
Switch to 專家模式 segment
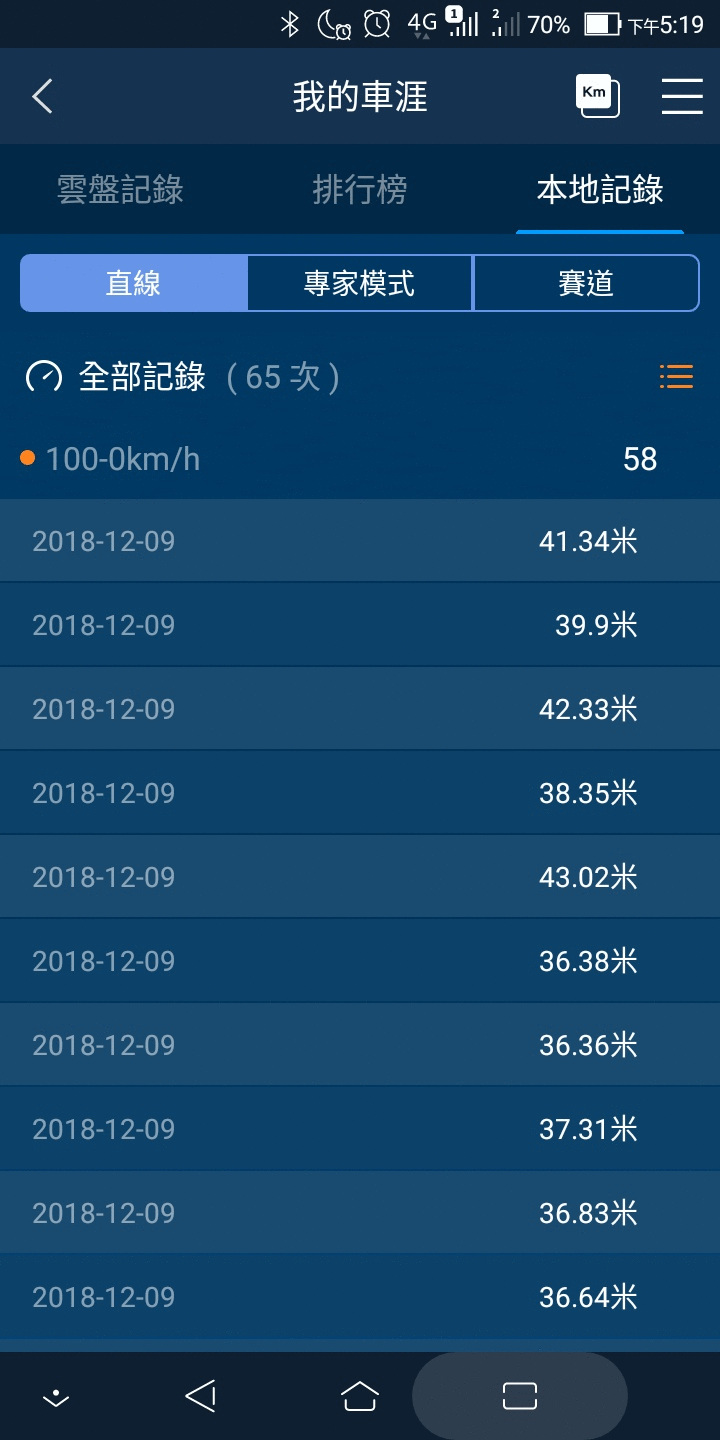point(360,284)
